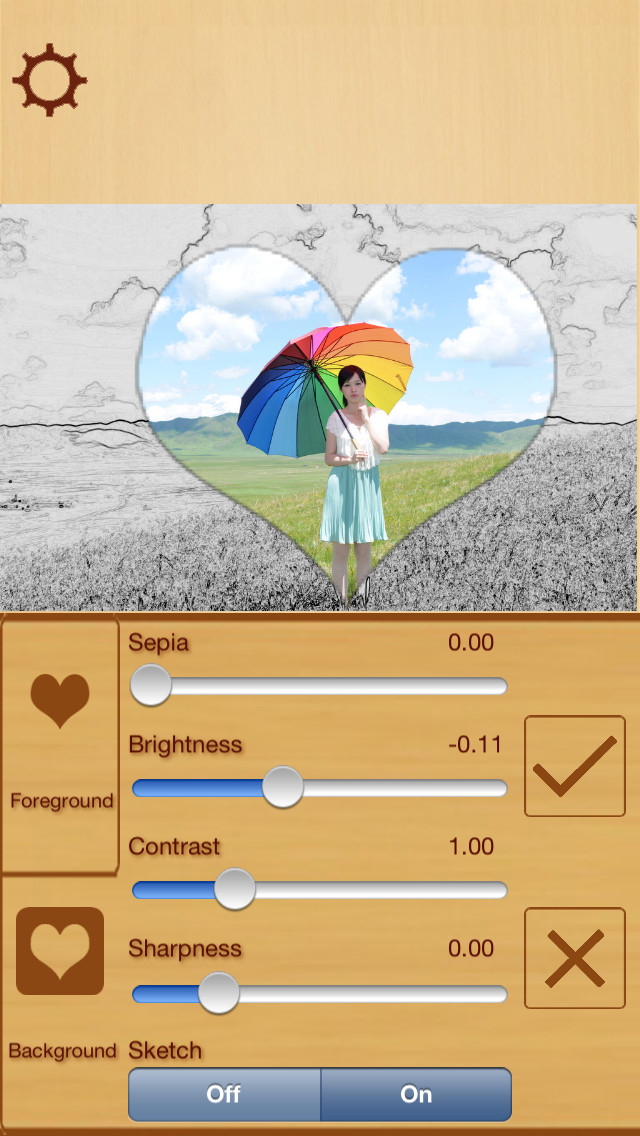
Task: Cancel edits with the X button
Action: click(575, 958)
